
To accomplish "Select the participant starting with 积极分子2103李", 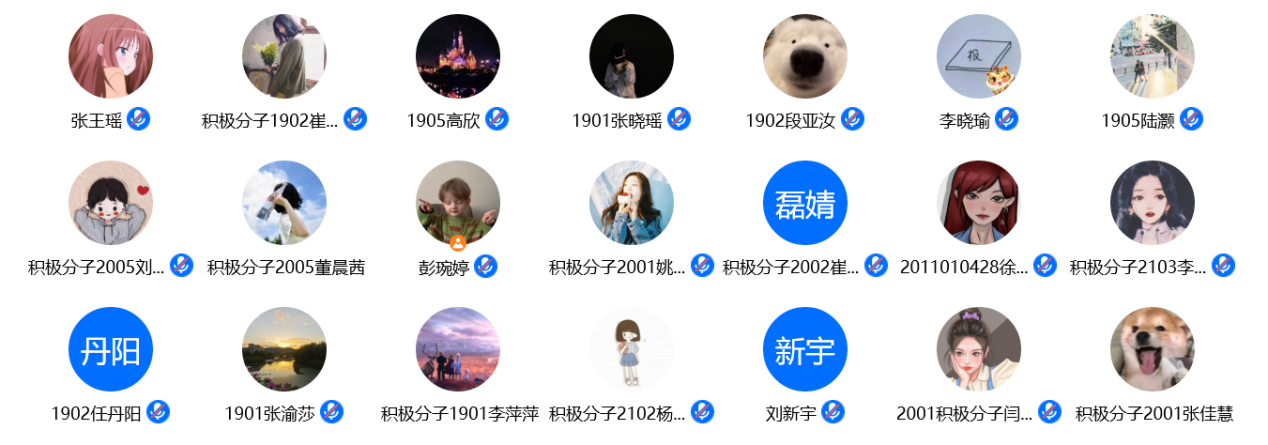I will [x=1152, y=203].
